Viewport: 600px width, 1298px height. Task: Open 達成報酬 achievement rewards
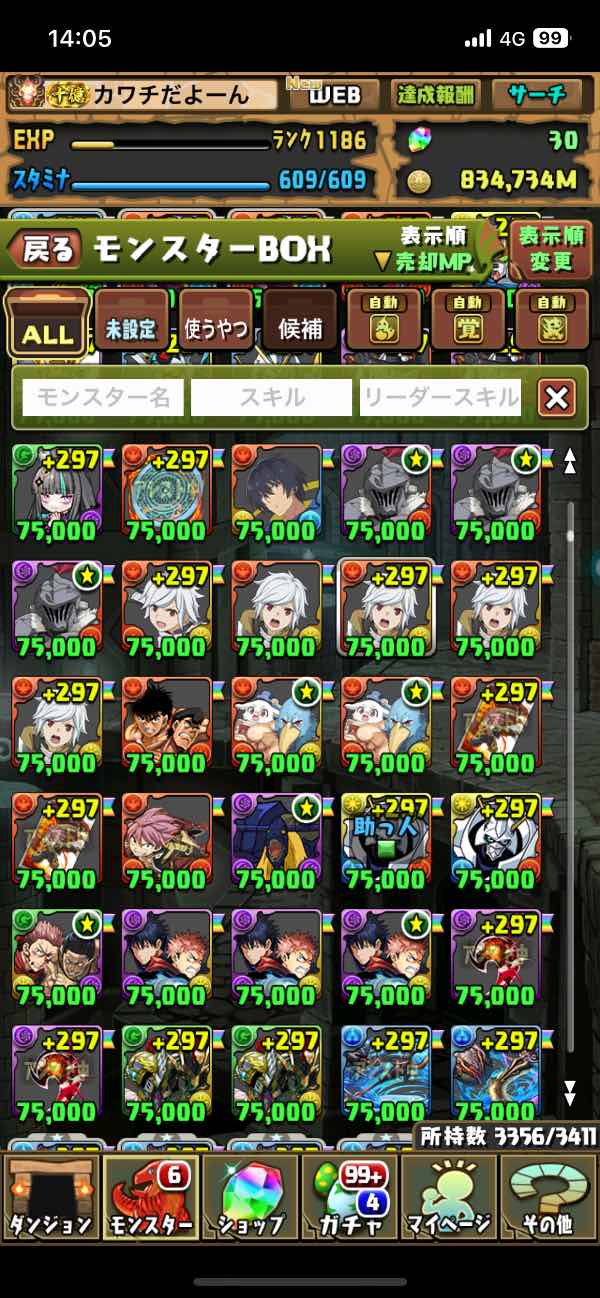point(435,95)
